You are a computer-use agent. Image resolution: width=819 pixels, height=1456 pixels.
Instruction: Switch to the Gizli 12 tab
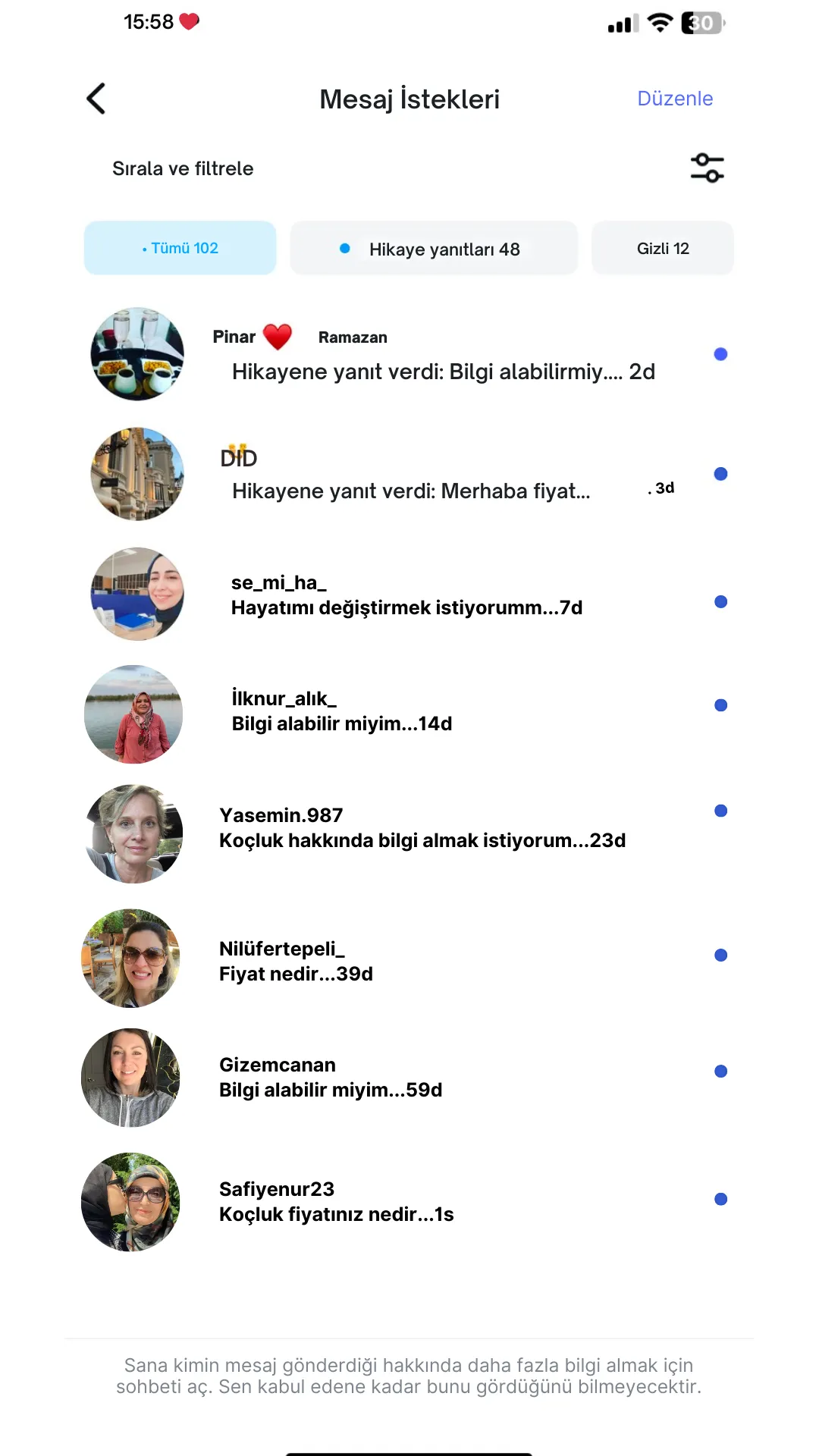click(x=662, y=249)
